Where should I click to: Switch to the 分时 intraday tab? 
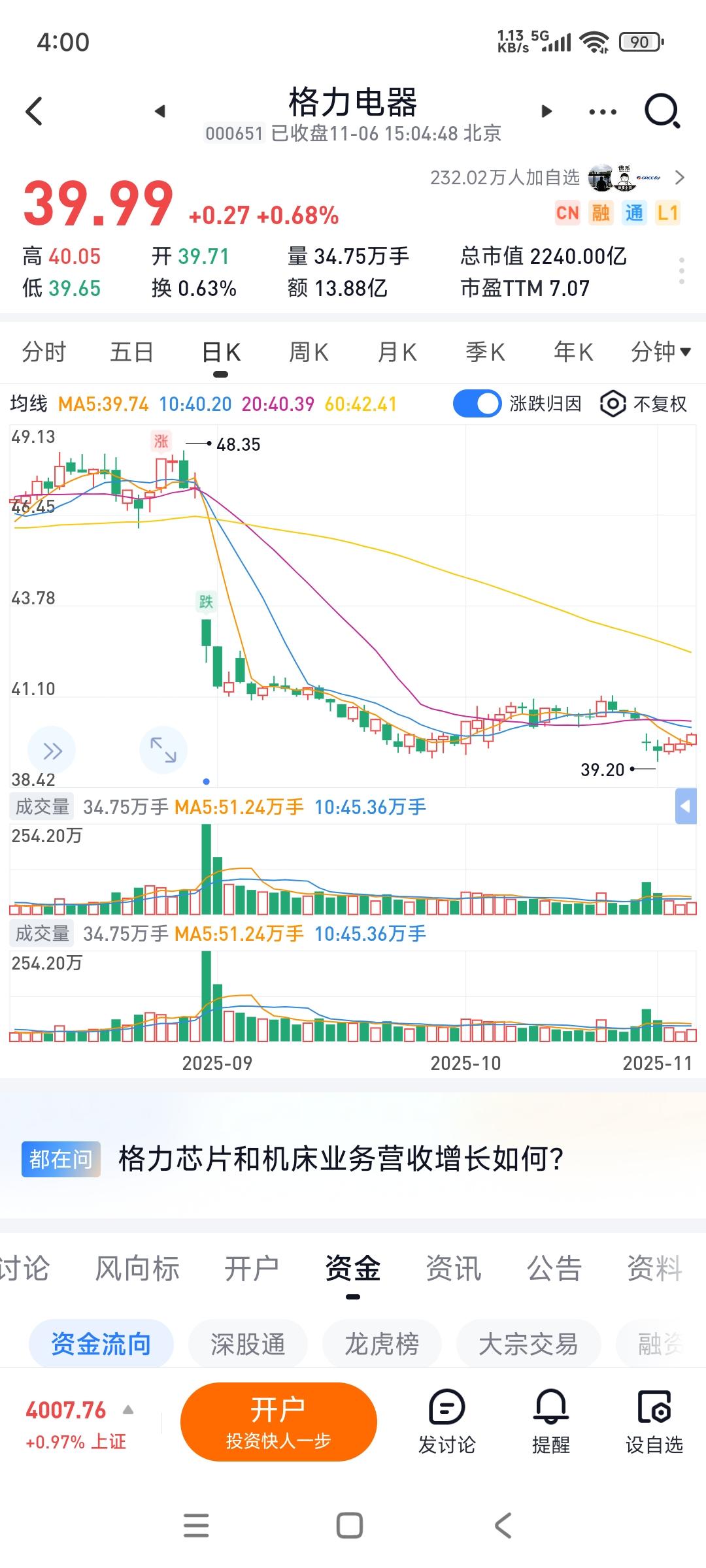pos(43,351)
